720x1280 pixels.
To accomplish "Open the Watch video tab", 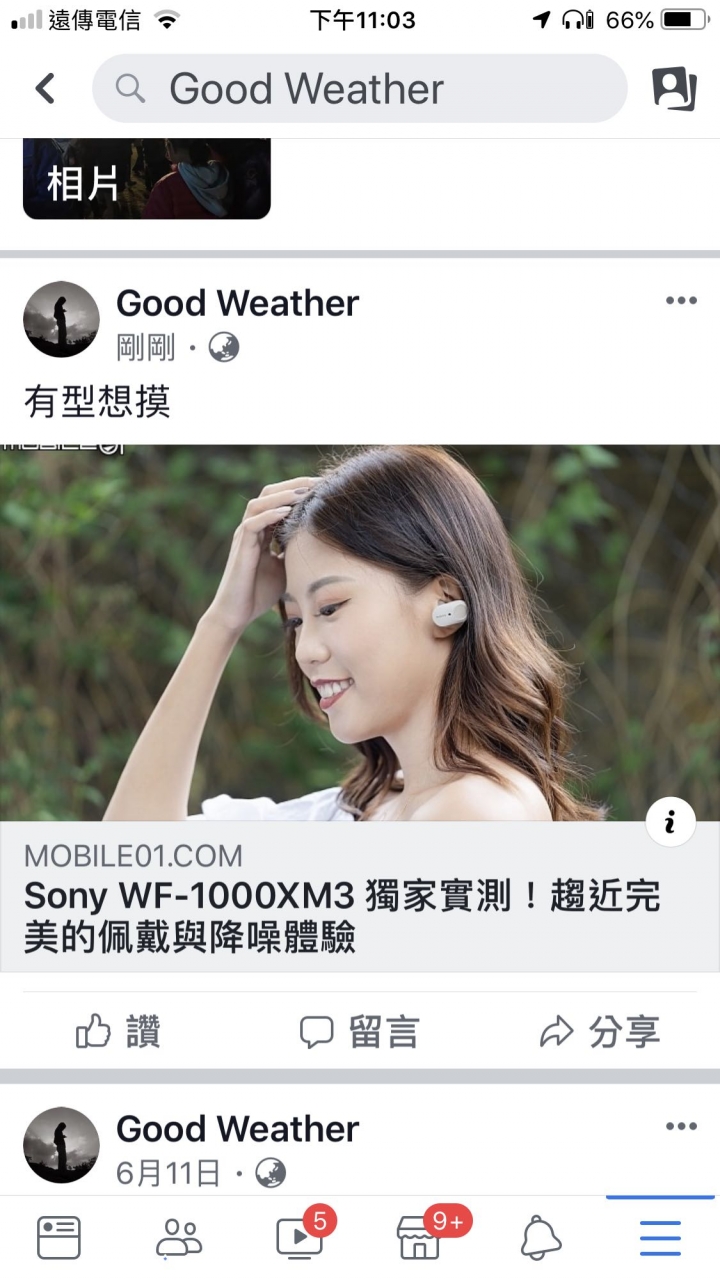I will [x=300, y=1238].
